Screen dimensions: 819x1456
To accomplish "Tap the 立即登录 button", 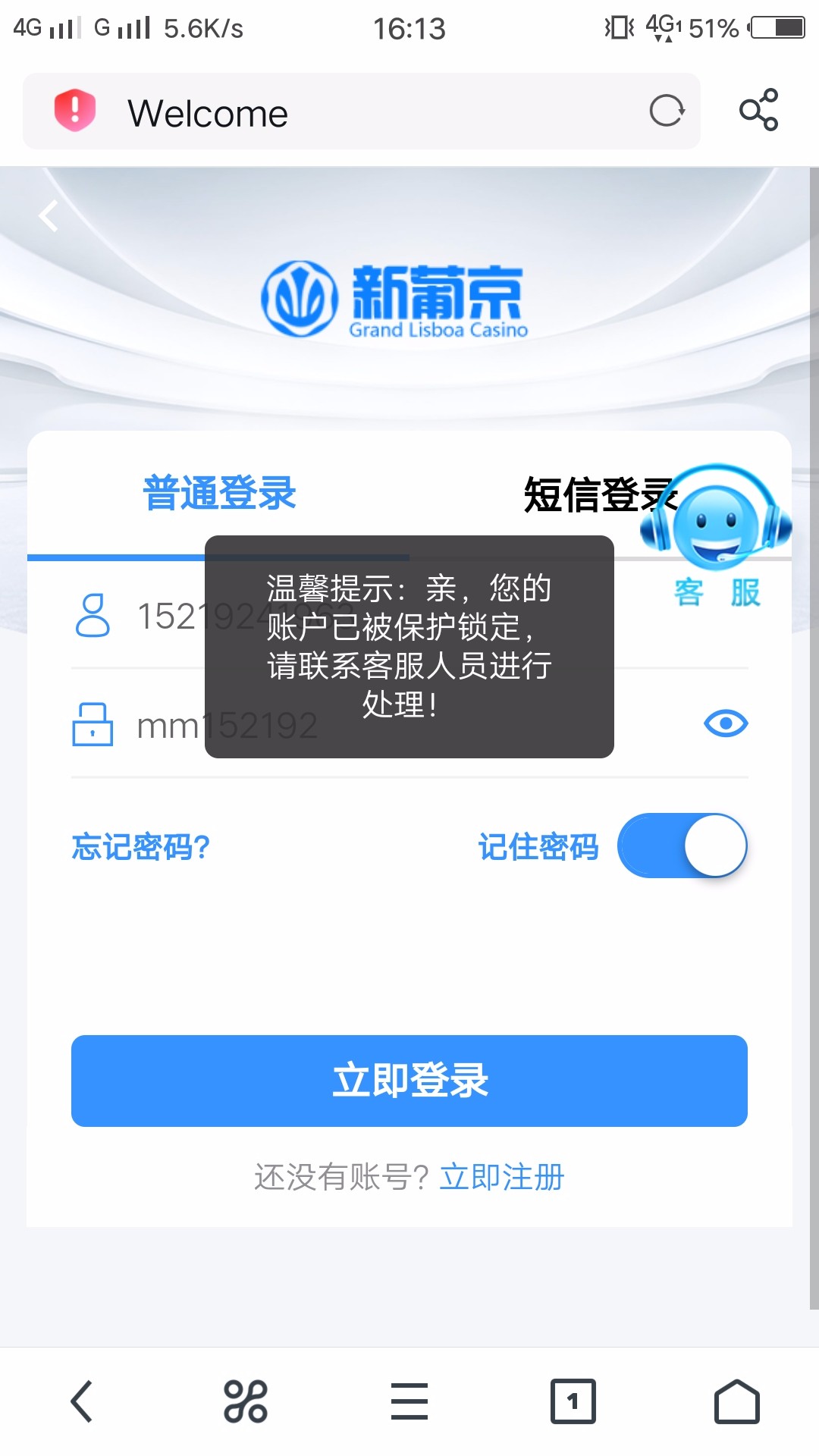I will coord(409,1081).
